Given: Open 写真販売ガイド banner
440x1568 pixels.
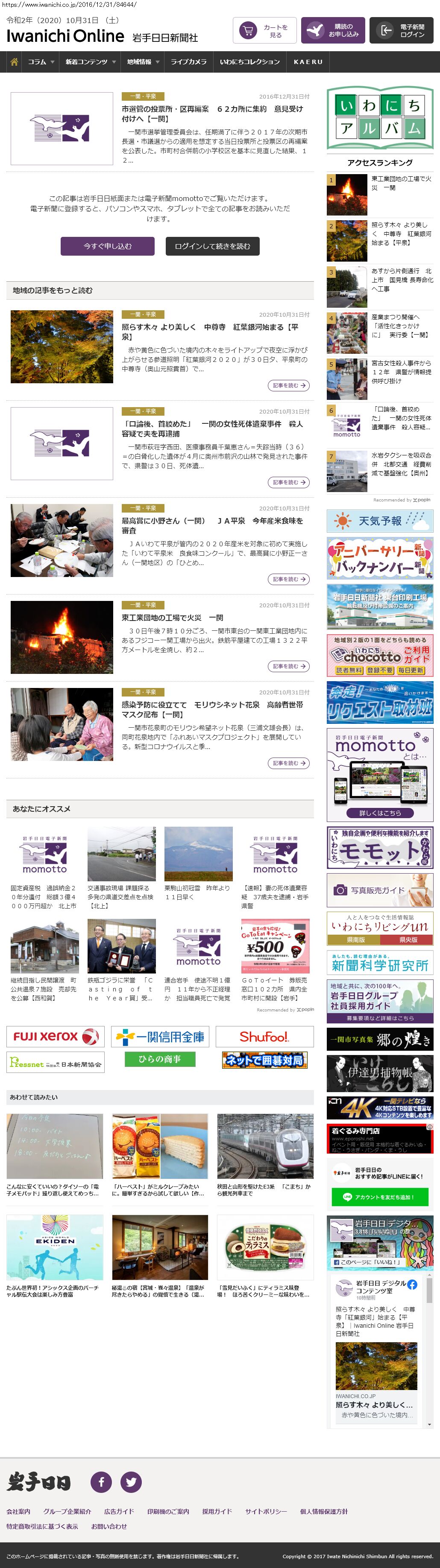Looking at the screenshot, I should tap(380, 890).
